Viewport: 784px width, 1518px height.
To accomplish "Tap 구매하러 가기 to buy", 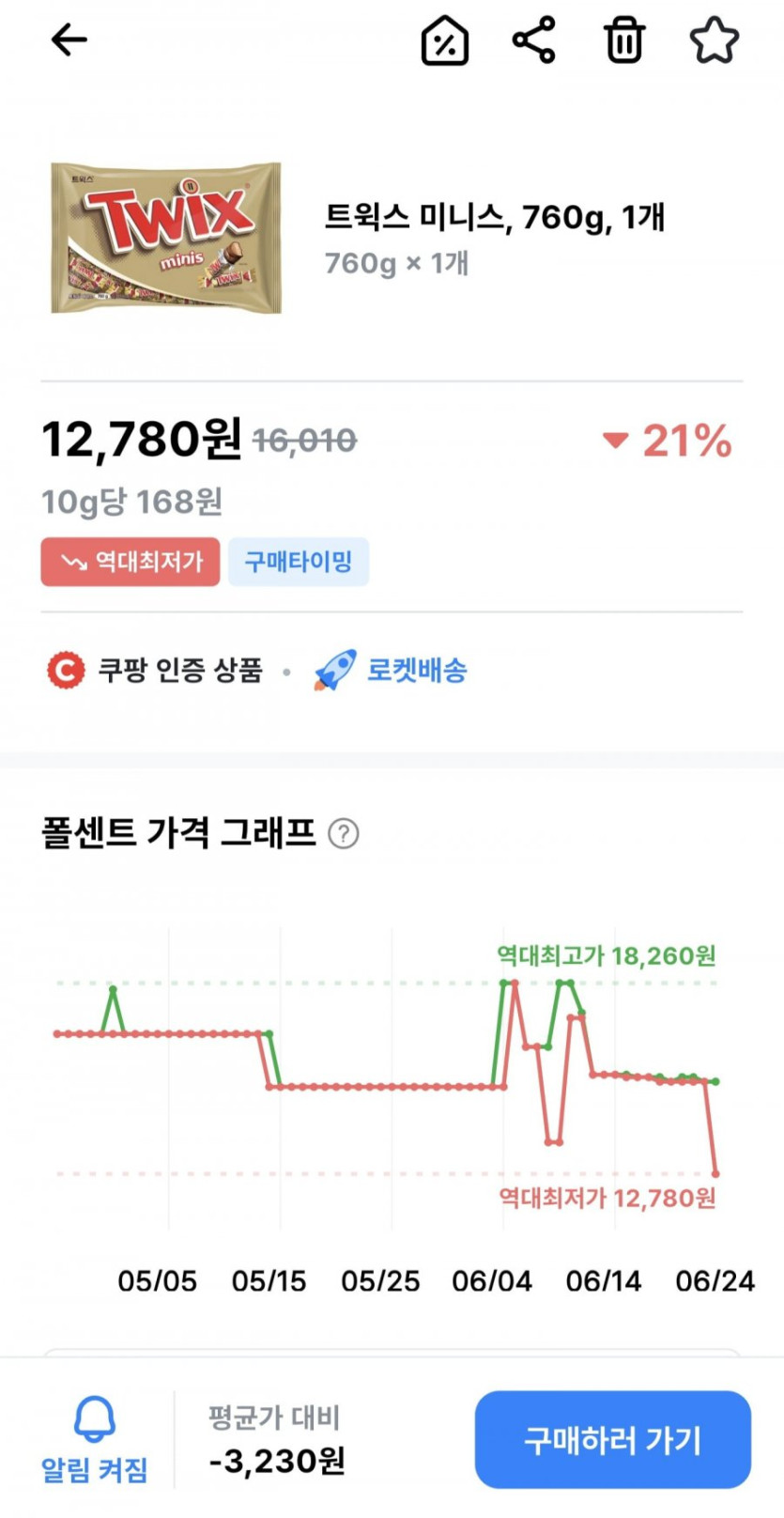I will pyautogui.click(x=612, y=1439).
